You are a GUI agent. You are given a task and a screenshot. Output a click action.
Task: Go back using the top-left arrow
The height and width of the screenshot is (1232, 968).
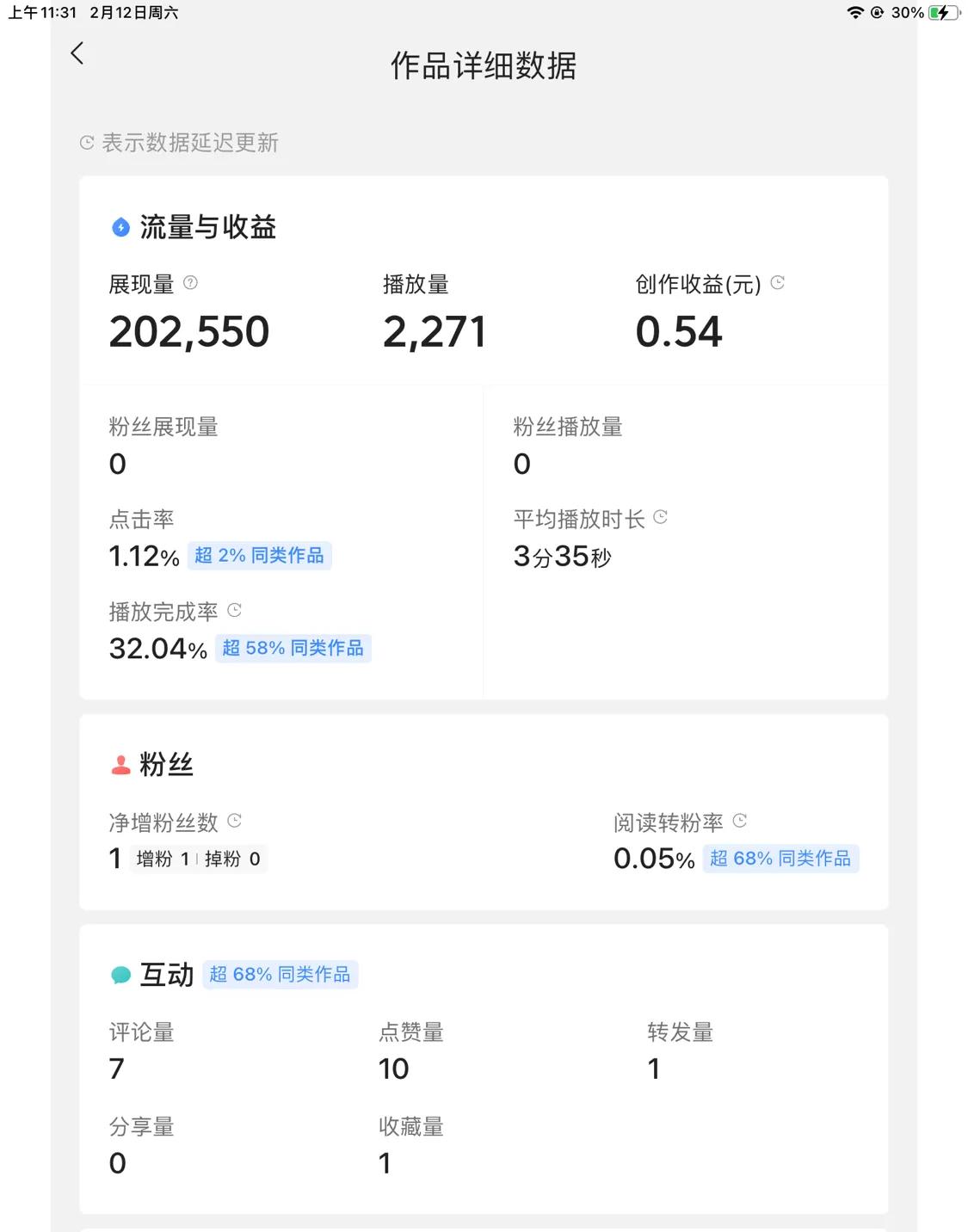pyautogui.click(x=77, y=53)
